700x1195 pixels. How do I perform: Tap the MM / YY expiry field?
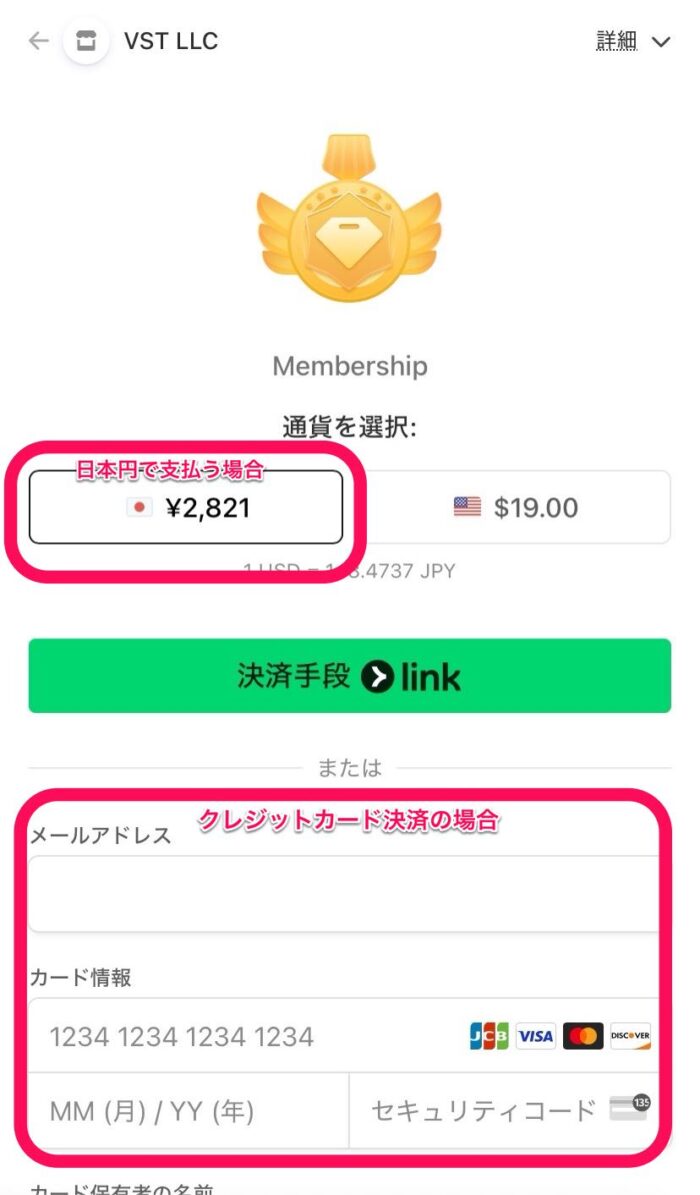(x=188, y=1110)
